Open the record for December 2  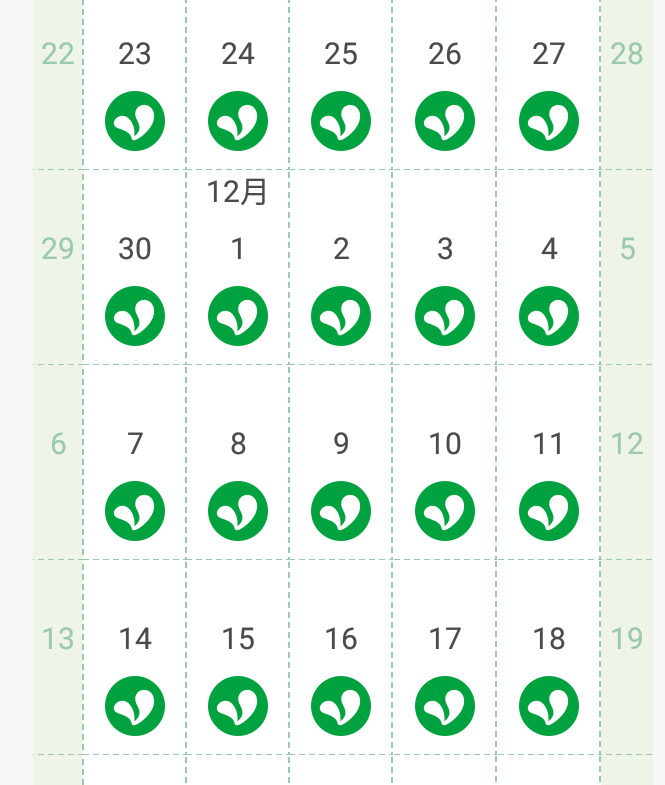341,316
